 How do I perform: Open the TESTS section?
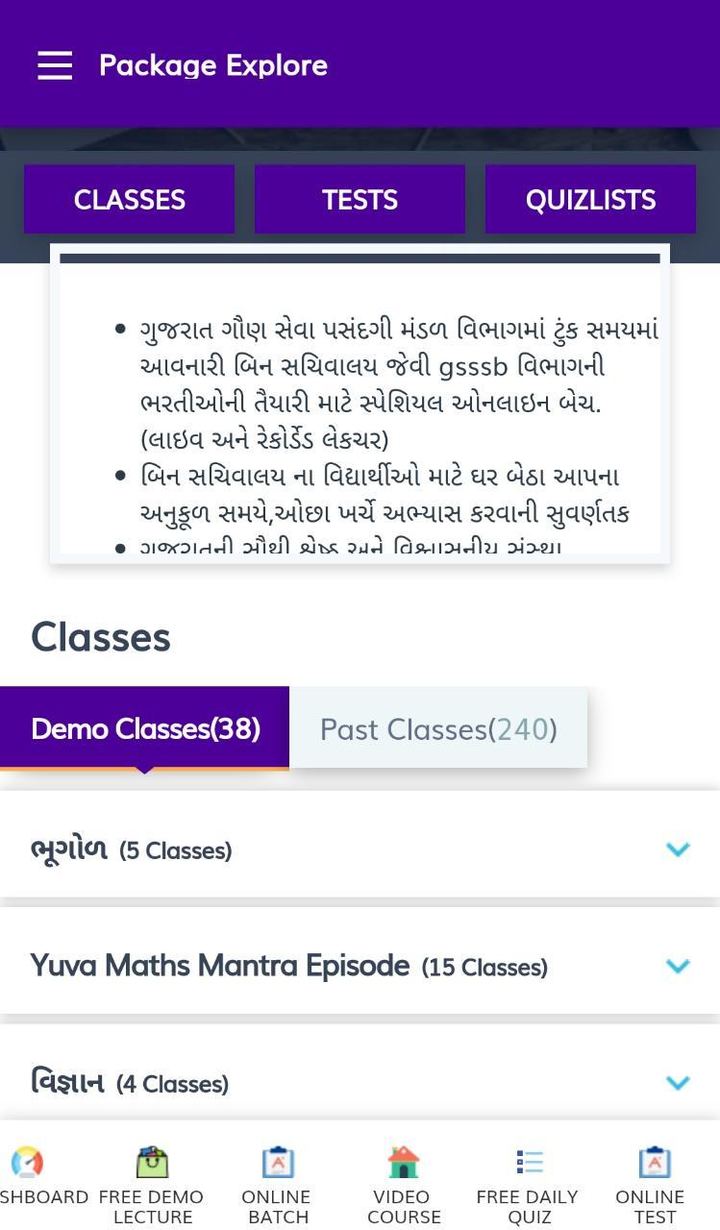[360, 199]
